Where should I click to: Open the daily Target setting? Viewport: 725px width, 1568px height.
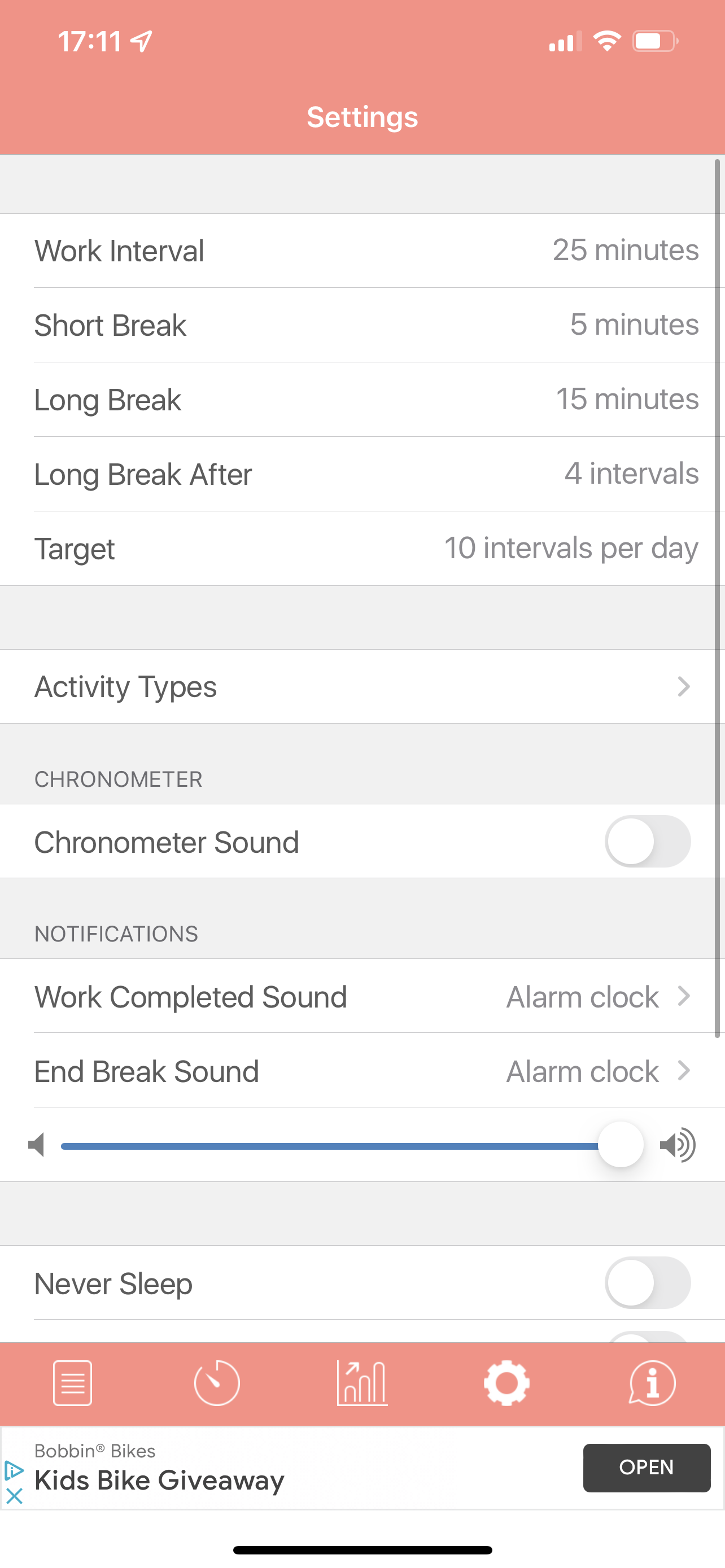pos(362,549)
